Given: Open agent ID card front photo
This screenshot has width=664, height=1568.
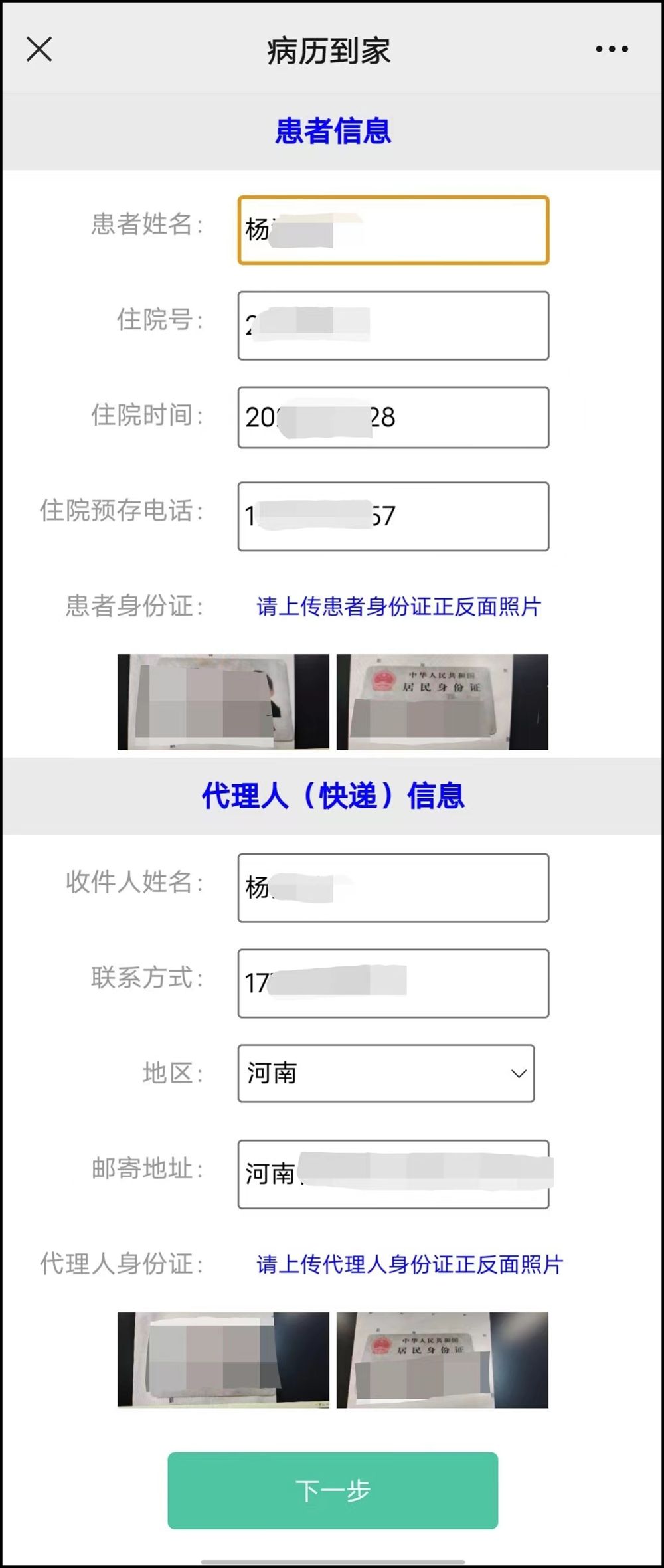Looking at the screenshot, I should pos(223,1359).
